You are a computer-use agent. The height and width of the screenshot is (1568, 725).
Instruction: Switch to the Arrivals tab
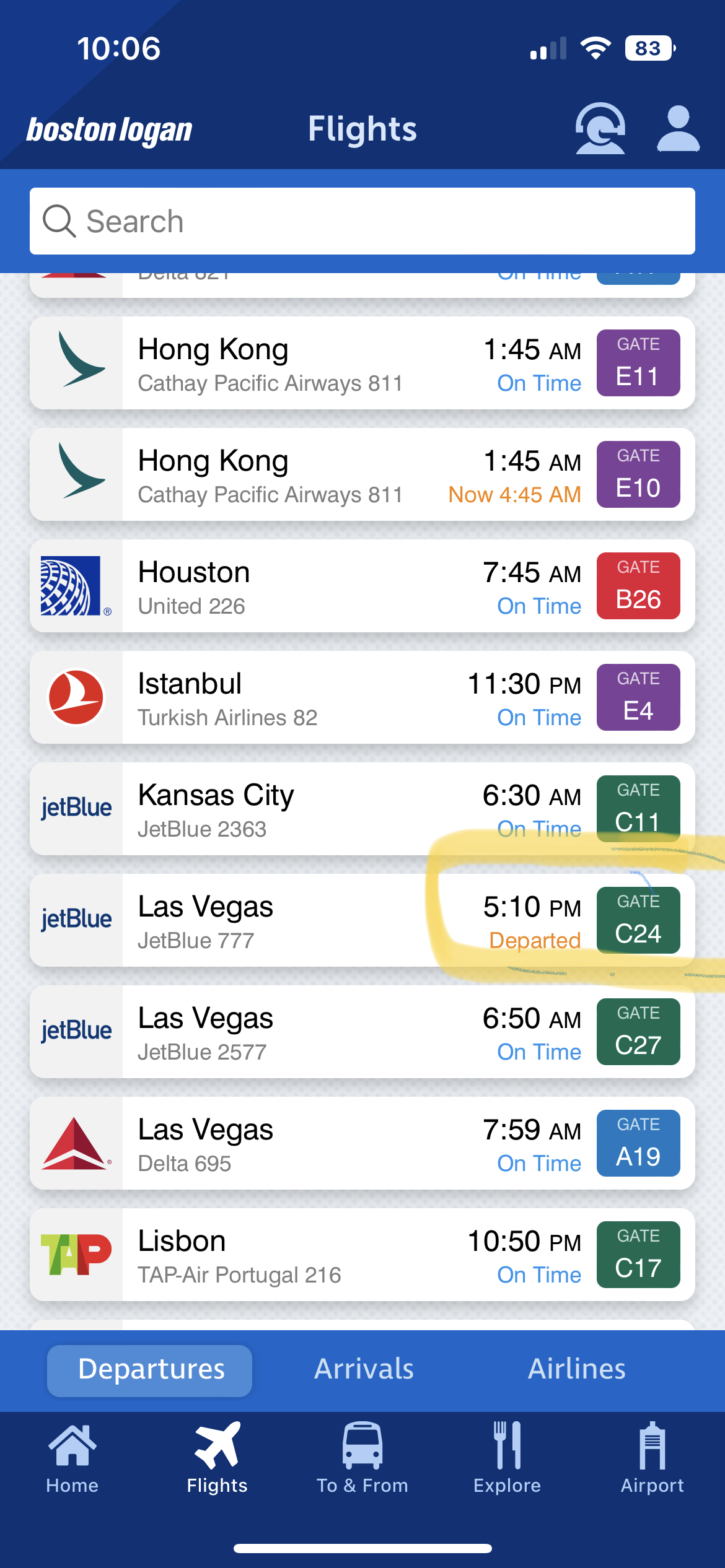click(364, 1369)
